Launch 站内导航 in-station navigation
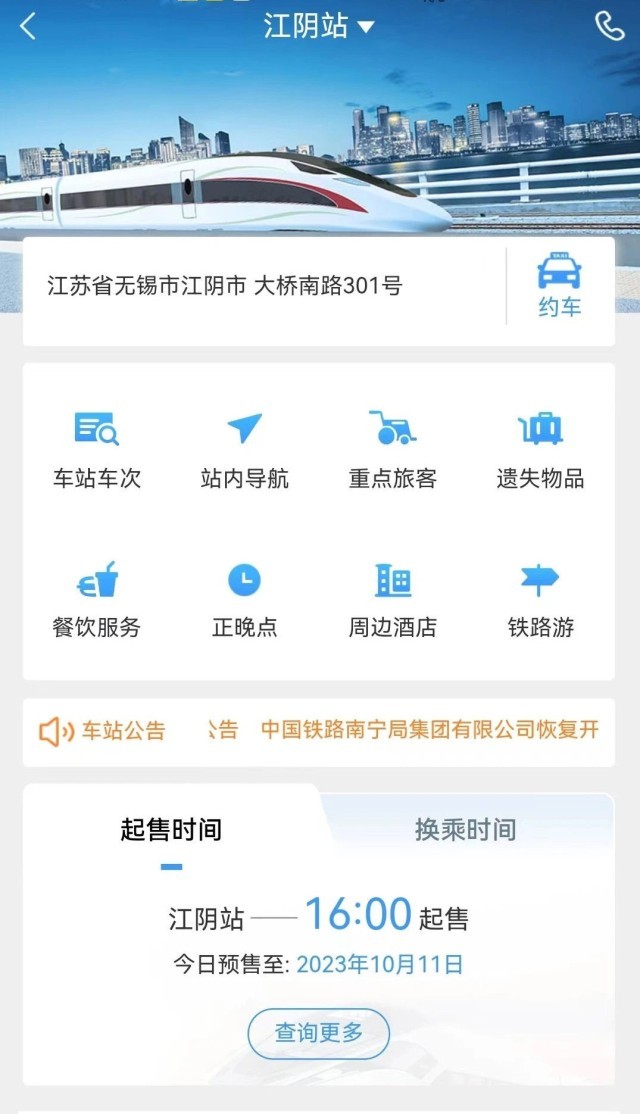640x1114 pixels. (x=244, y=449)
